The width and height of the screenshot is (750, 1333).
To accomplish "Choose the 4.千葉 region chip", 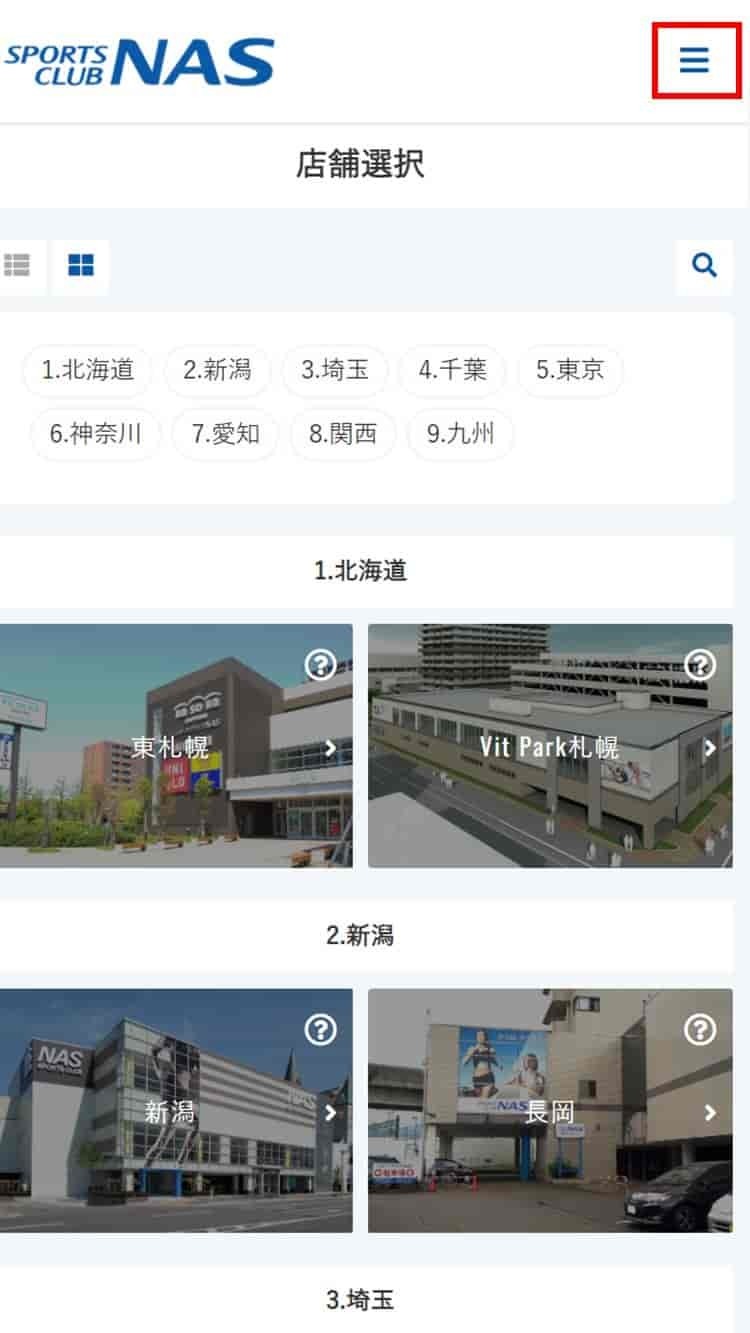I will coord(452,371).
